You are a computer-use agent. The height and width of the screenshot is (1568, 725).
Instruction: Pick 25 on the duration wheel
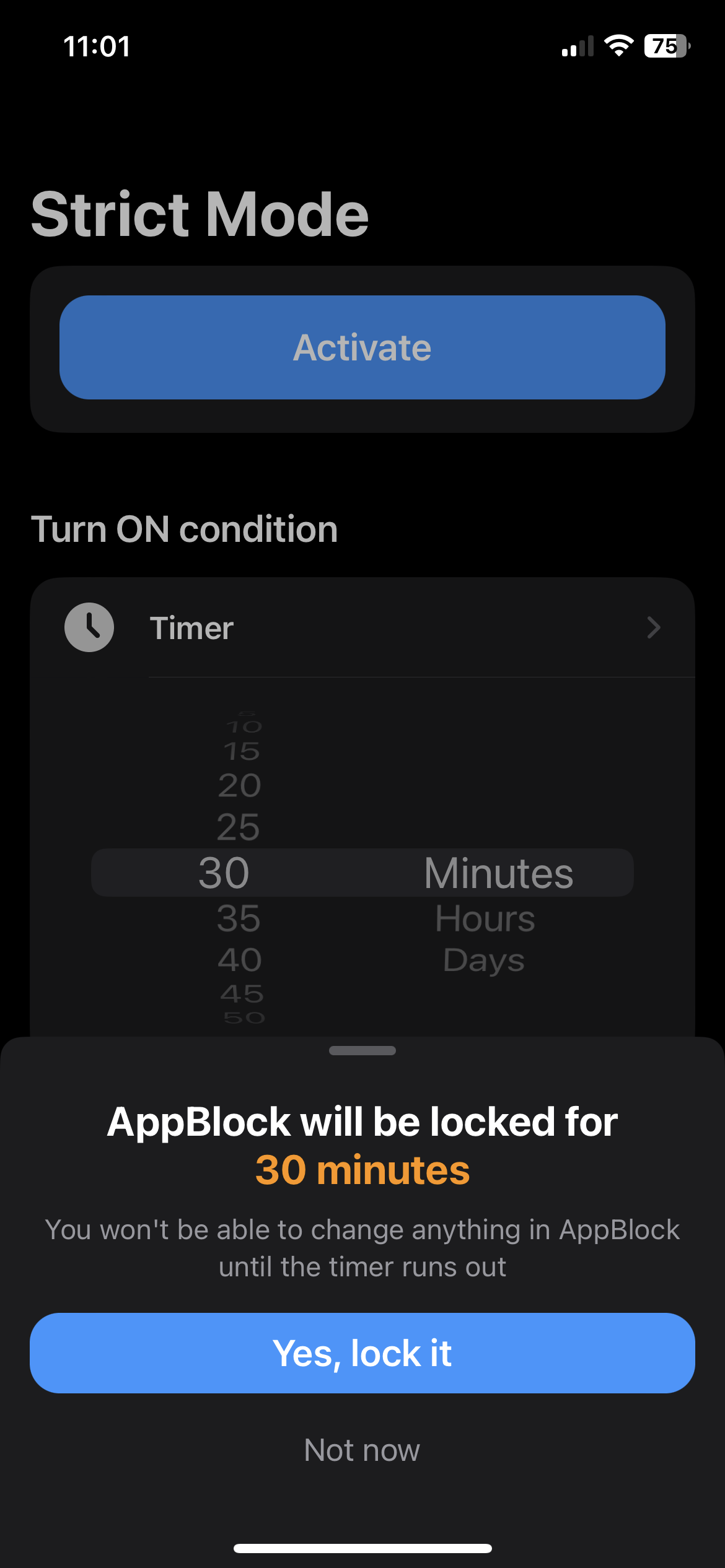coord(240,827)
